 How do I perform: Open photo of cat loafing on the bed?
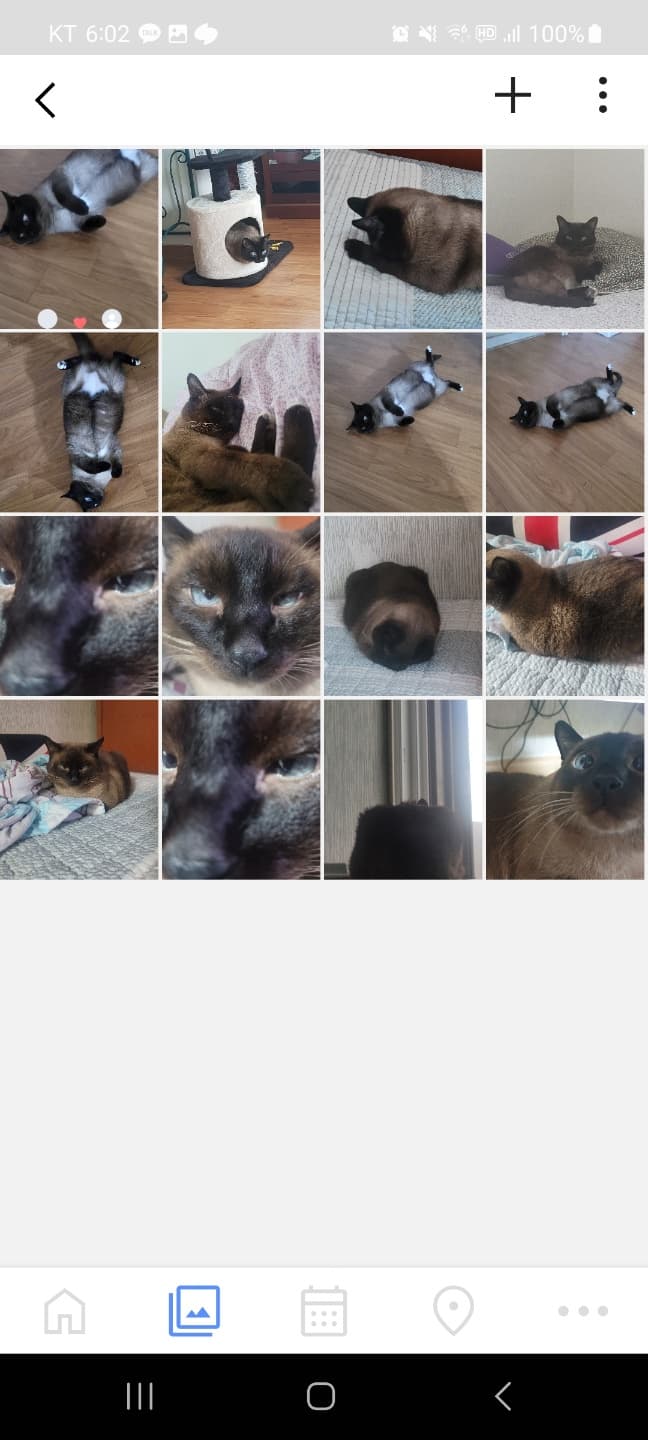coord(79,789)
